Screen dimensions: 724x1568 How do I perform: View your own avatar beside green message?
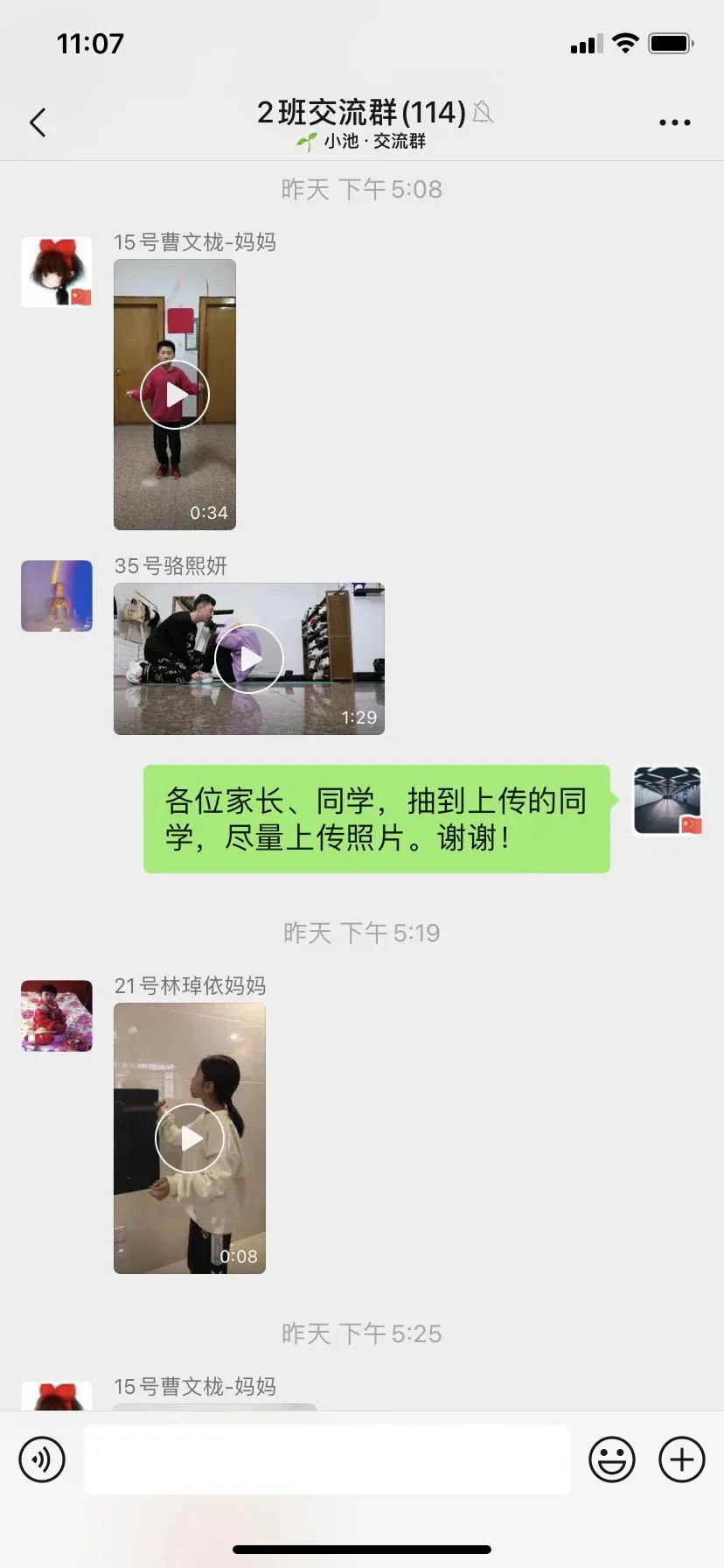667,801
